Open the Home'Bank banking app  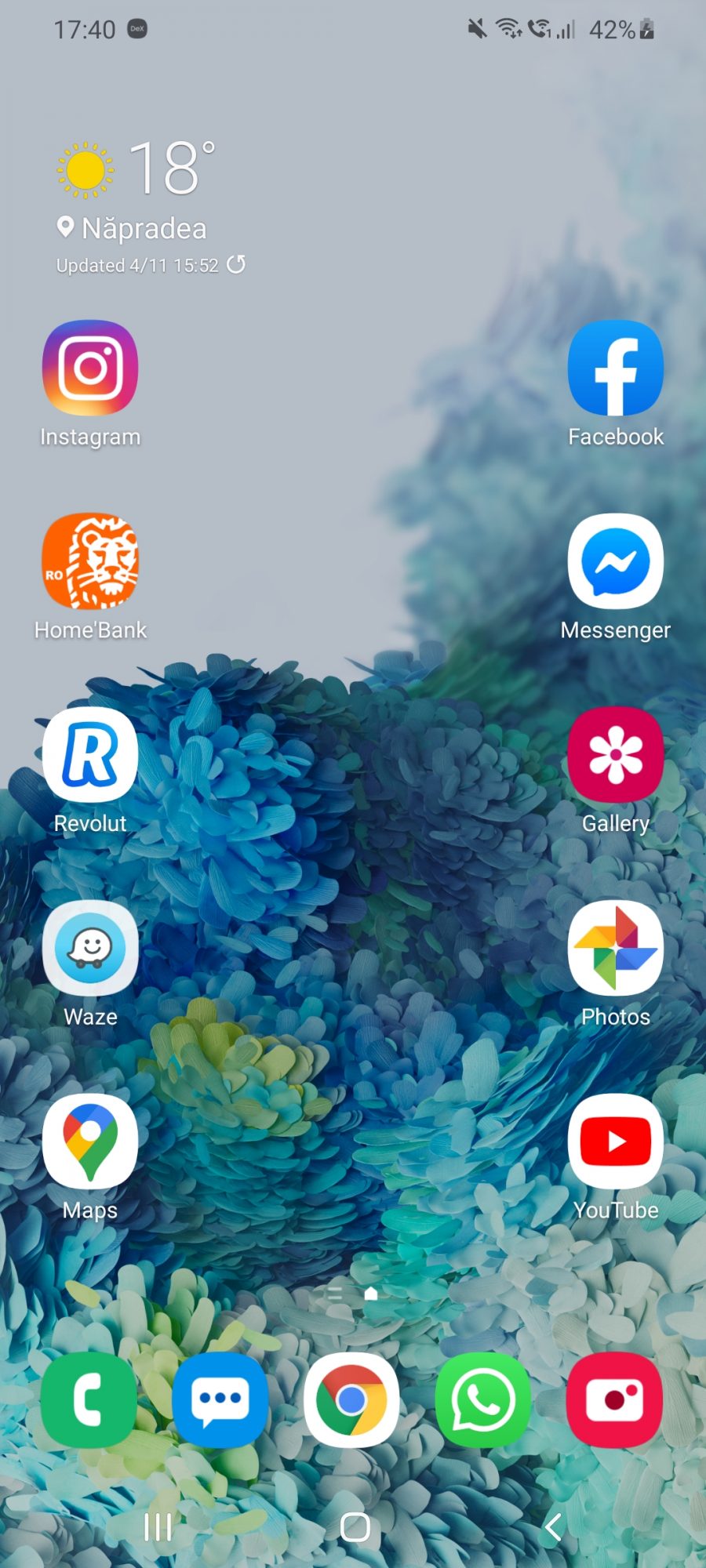coord(90,561)
